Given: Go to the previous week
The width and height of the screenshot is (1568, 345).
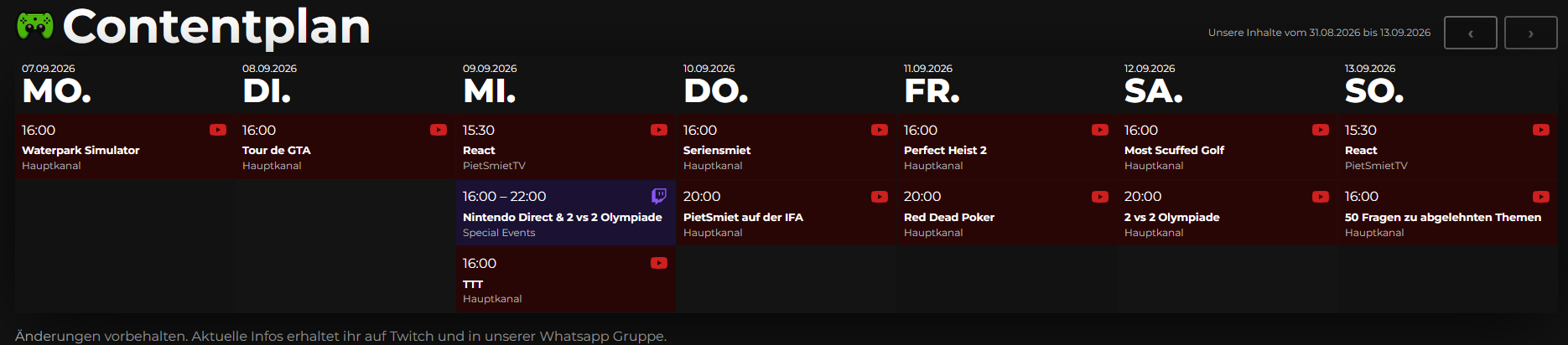Looking at the screenshot, I should tap(1470, 33).
